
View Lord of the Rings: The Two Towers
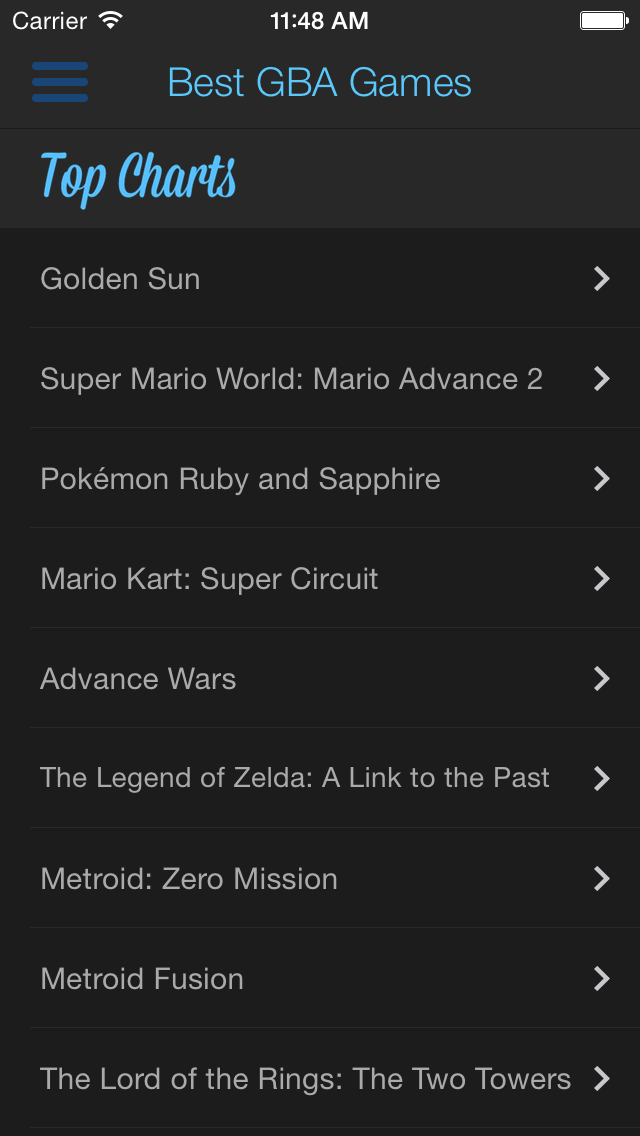(x=320, y=1078)
